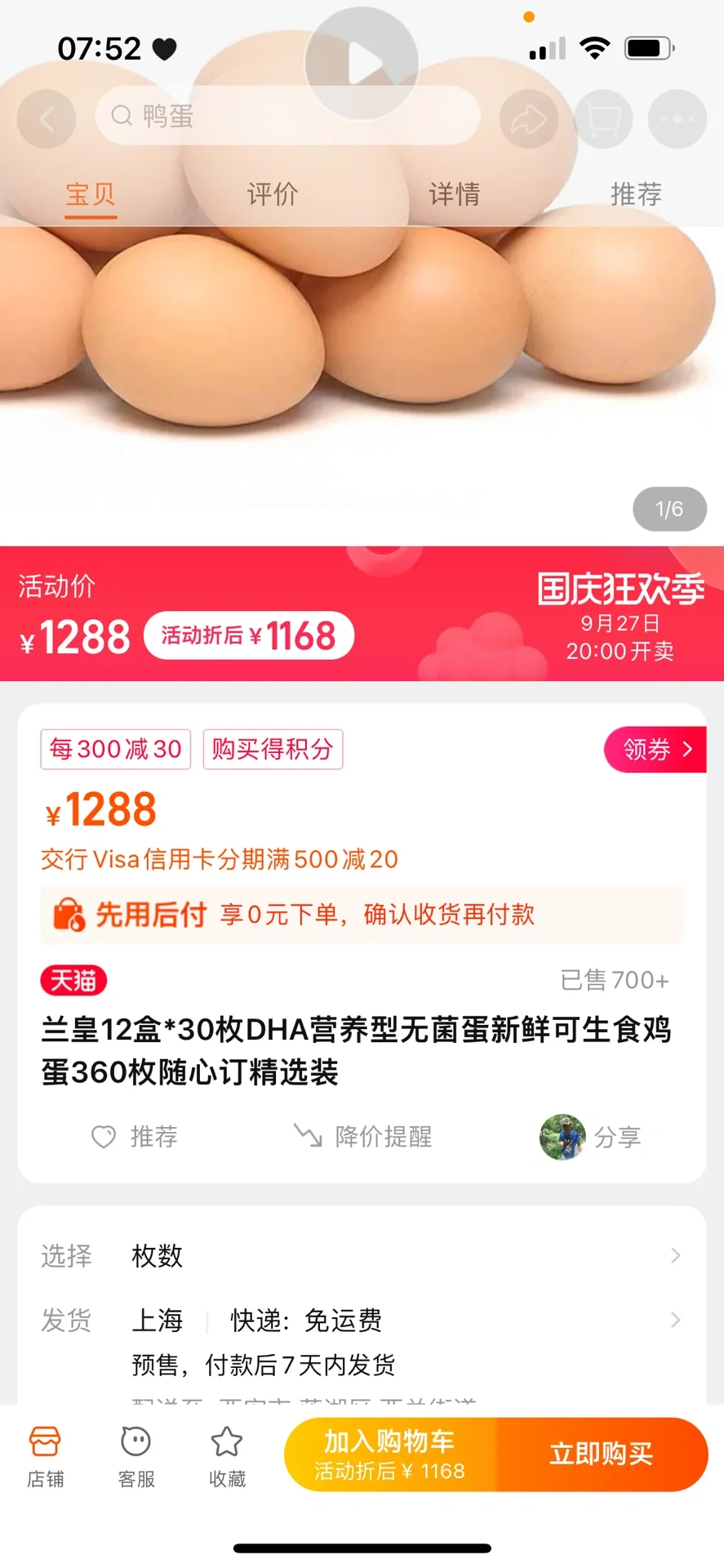Tap the search box with 鸭蛋
The height and width of the screenshot is (1568, 724).
coord(287,116)
